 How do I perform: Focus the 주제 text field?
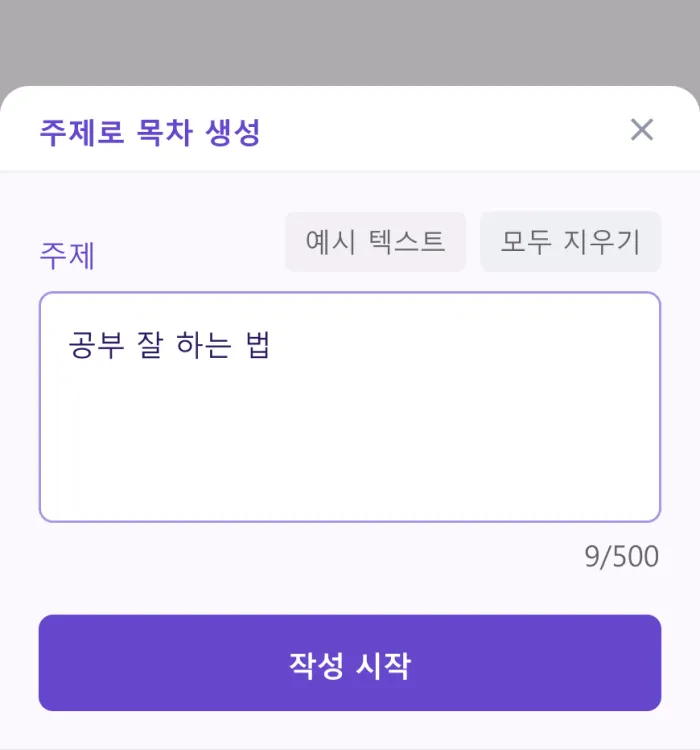(350, 420)
